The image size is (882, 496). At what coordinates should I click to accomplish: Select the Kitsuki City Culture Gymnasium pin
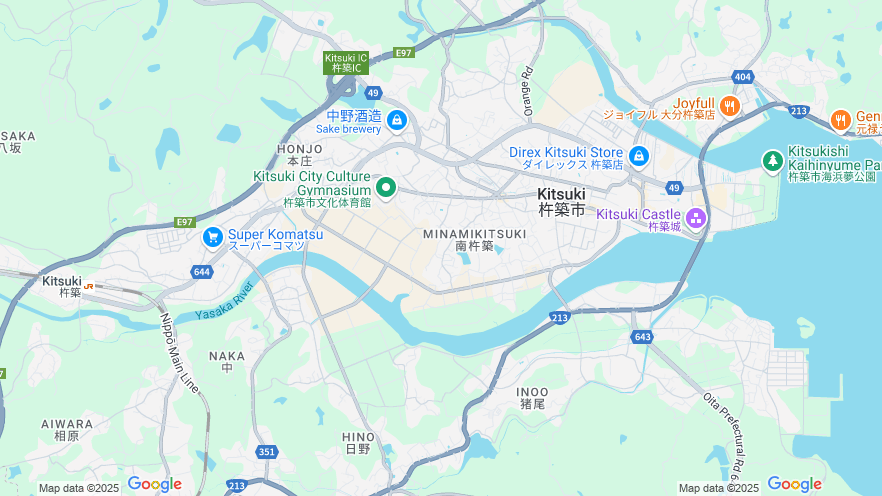click(x=386, y=186)
